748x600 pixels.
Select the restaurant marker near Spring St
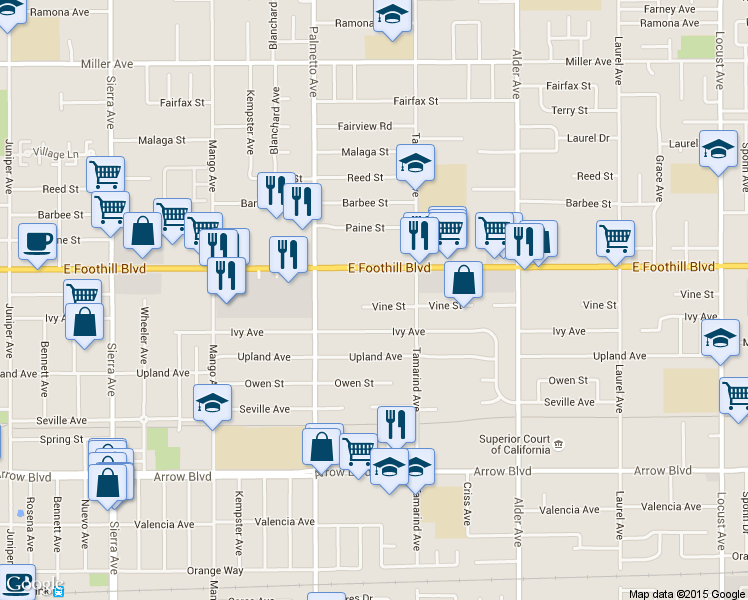(396, 425)
